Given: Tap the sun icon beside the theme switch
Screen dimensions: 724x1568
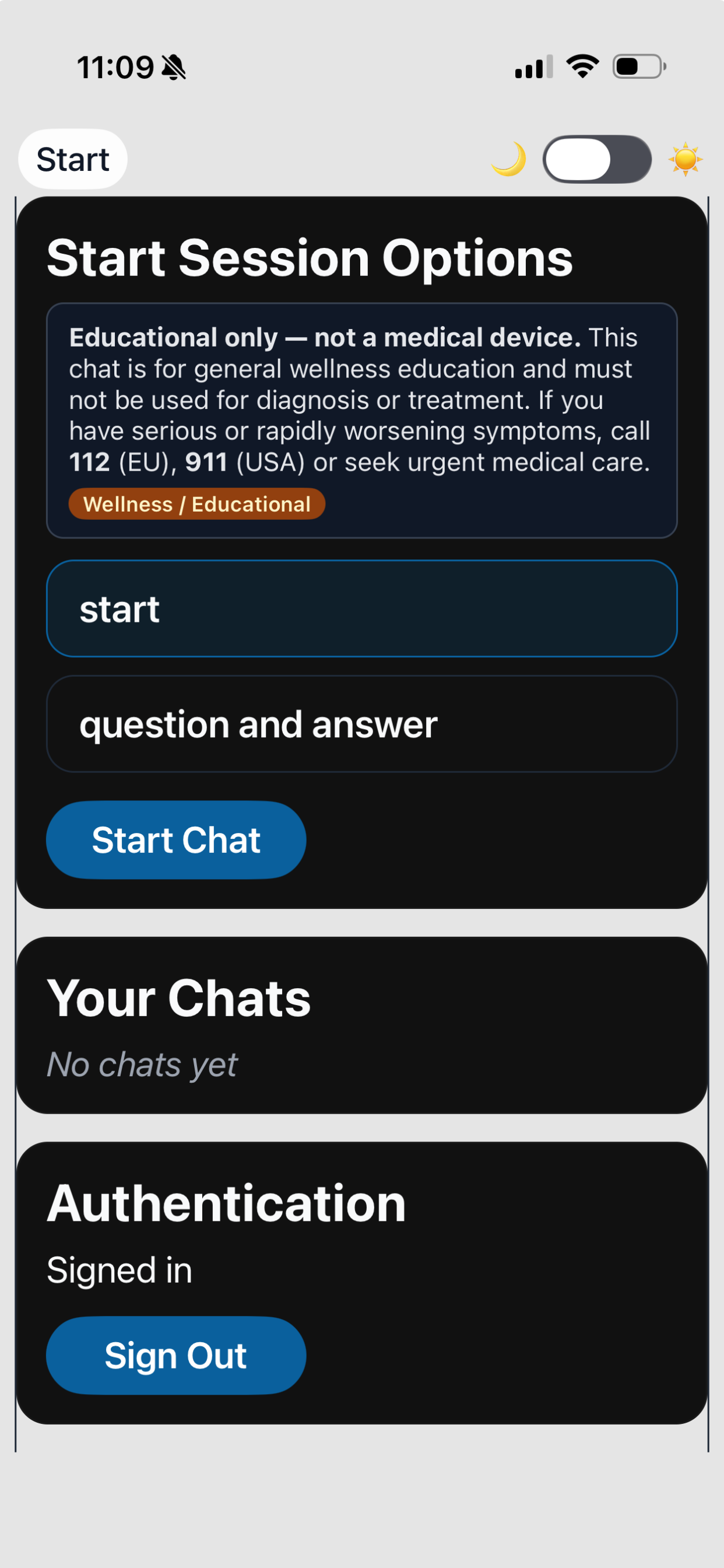Looking at the screenshot, I should (684, 160).
